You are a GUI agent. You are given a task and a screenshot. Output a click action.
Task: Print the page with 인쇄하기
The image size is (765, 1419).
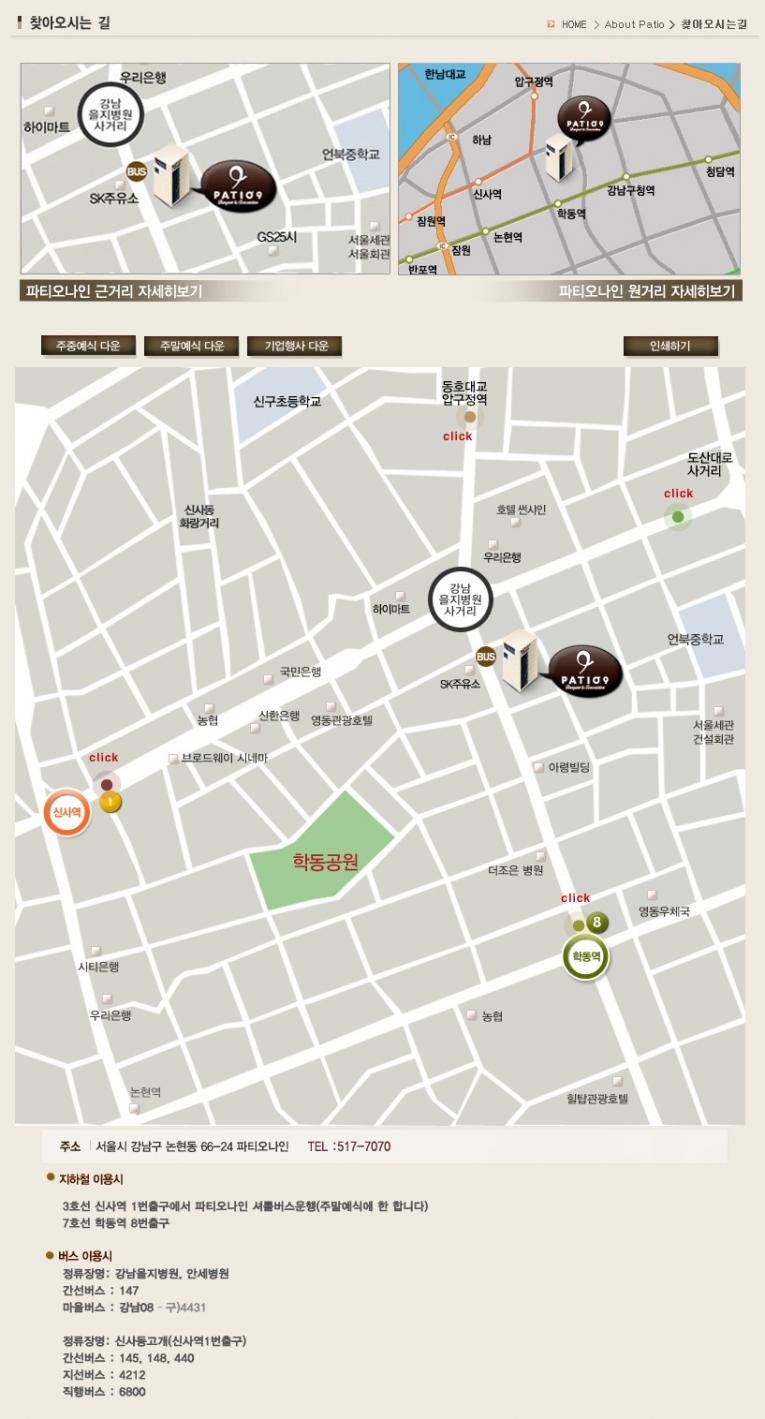(670, 346)
